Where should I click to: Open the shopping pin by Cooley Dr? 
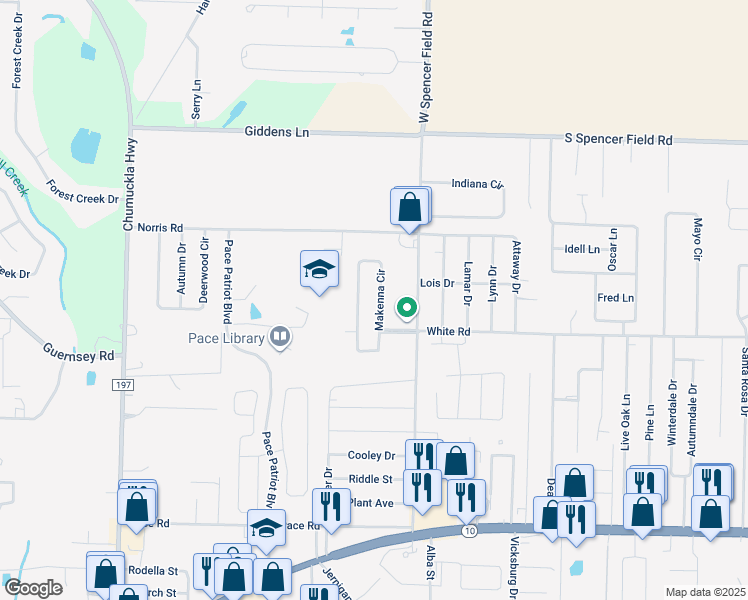tap(456, 461)
